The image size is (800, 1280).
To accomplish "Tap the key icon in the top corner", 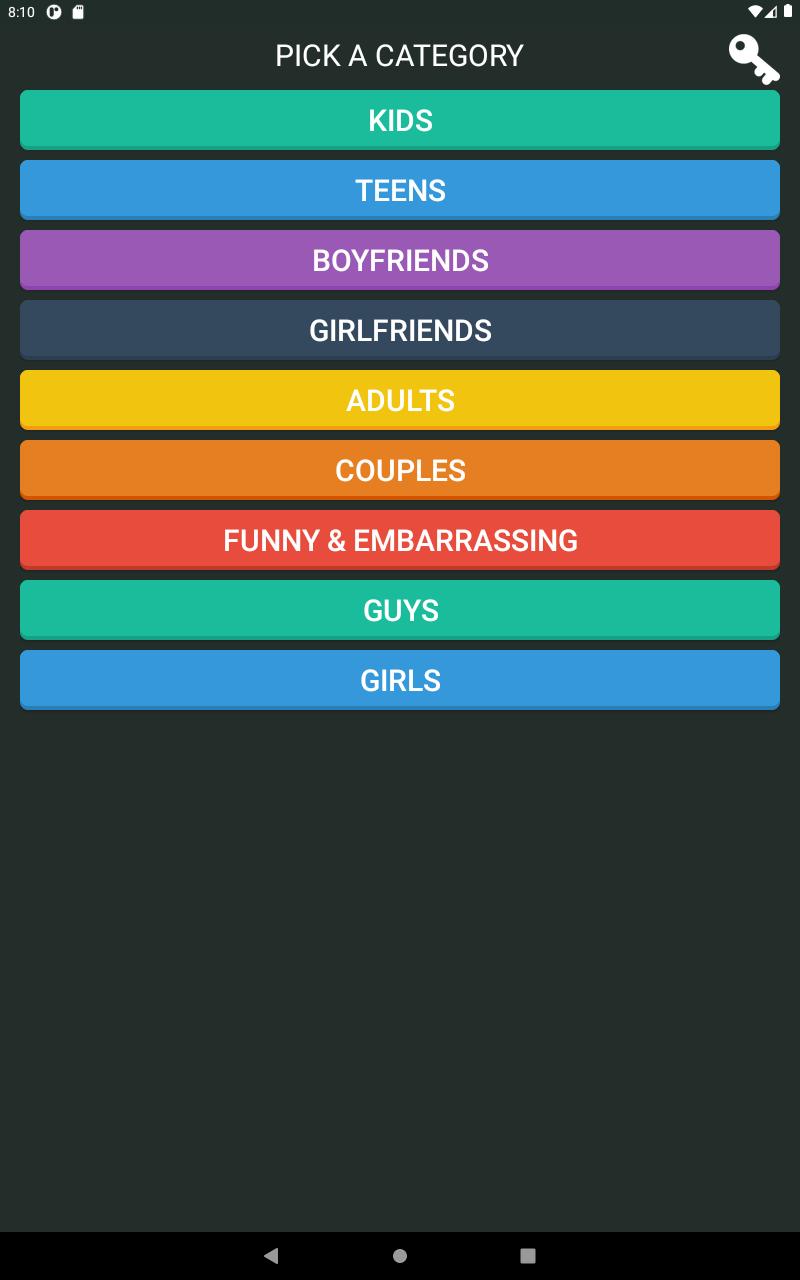I will pyautogui.click(x=753, y=58).
